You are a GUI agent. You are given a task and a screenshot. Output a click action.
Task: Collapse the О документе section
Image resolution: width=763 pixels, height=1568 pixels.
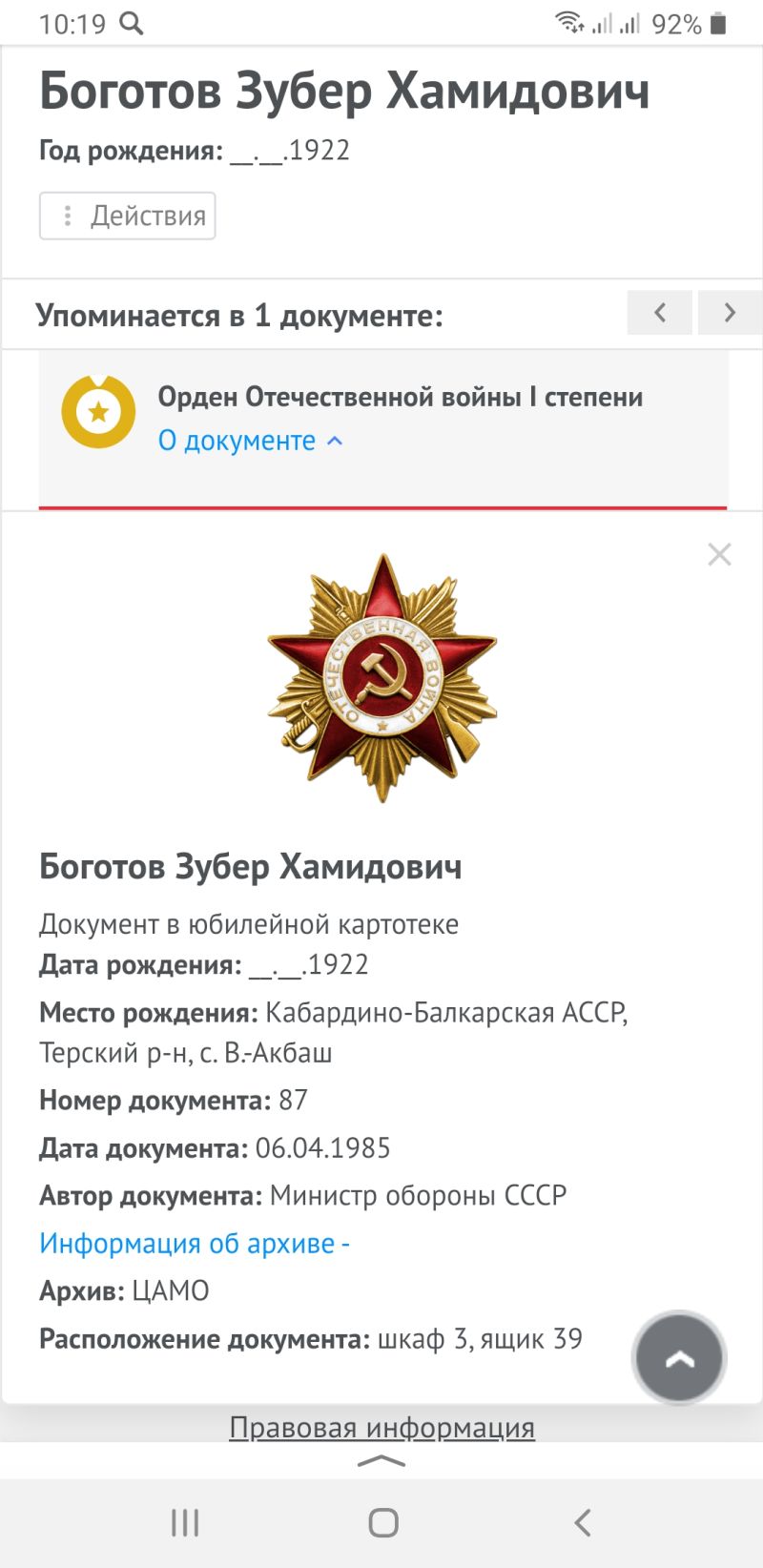point(250,441)
